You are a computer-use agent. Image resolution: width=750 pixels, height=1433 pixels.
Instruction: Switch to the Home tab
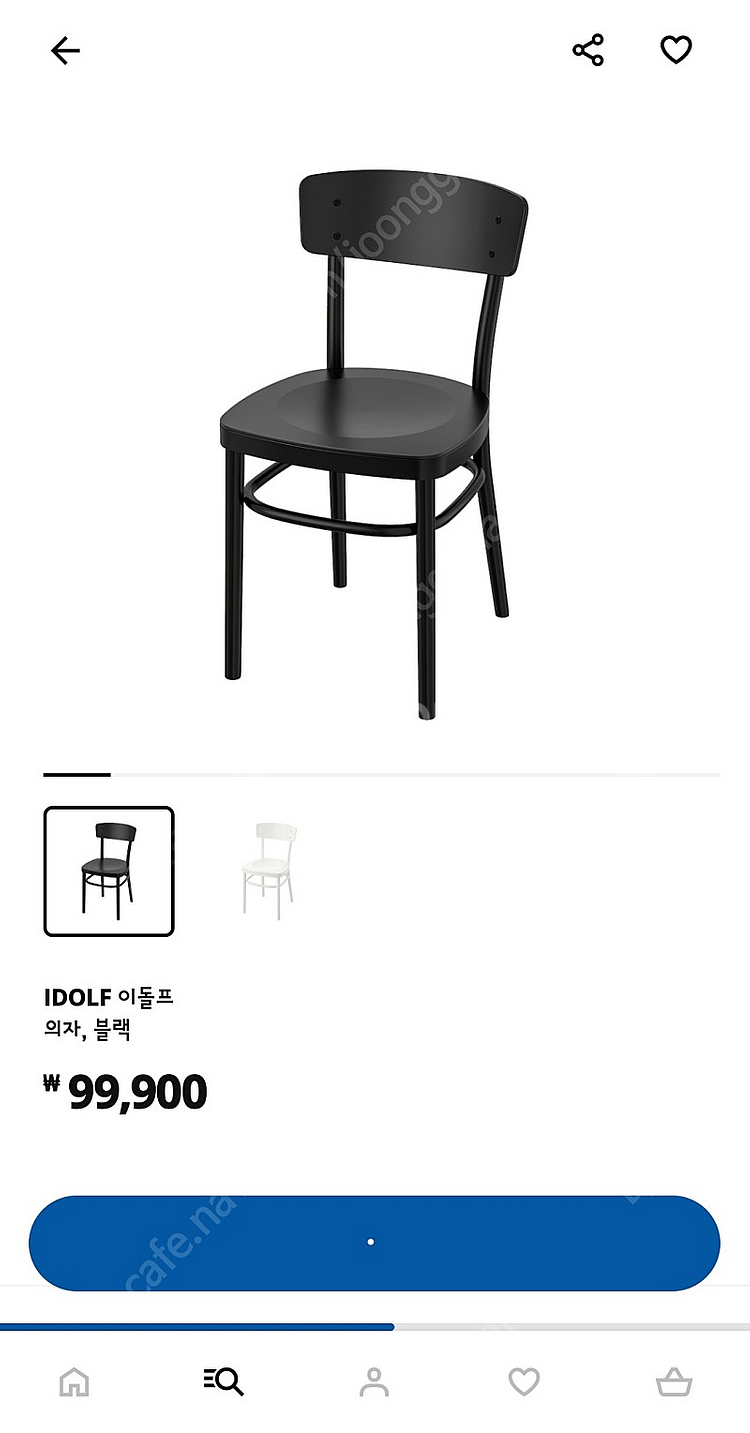[74, 1382]
